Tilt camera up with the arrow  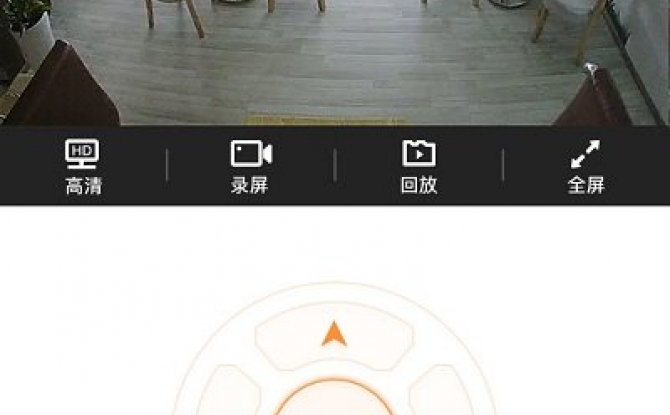(x=334, y=335)
